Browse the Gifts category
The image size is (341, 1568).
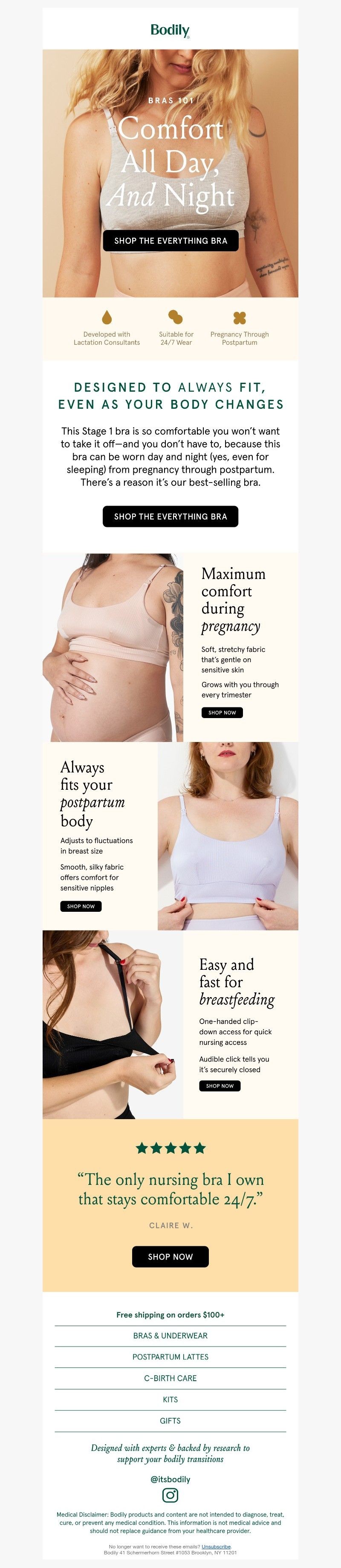click(170, 1421)
